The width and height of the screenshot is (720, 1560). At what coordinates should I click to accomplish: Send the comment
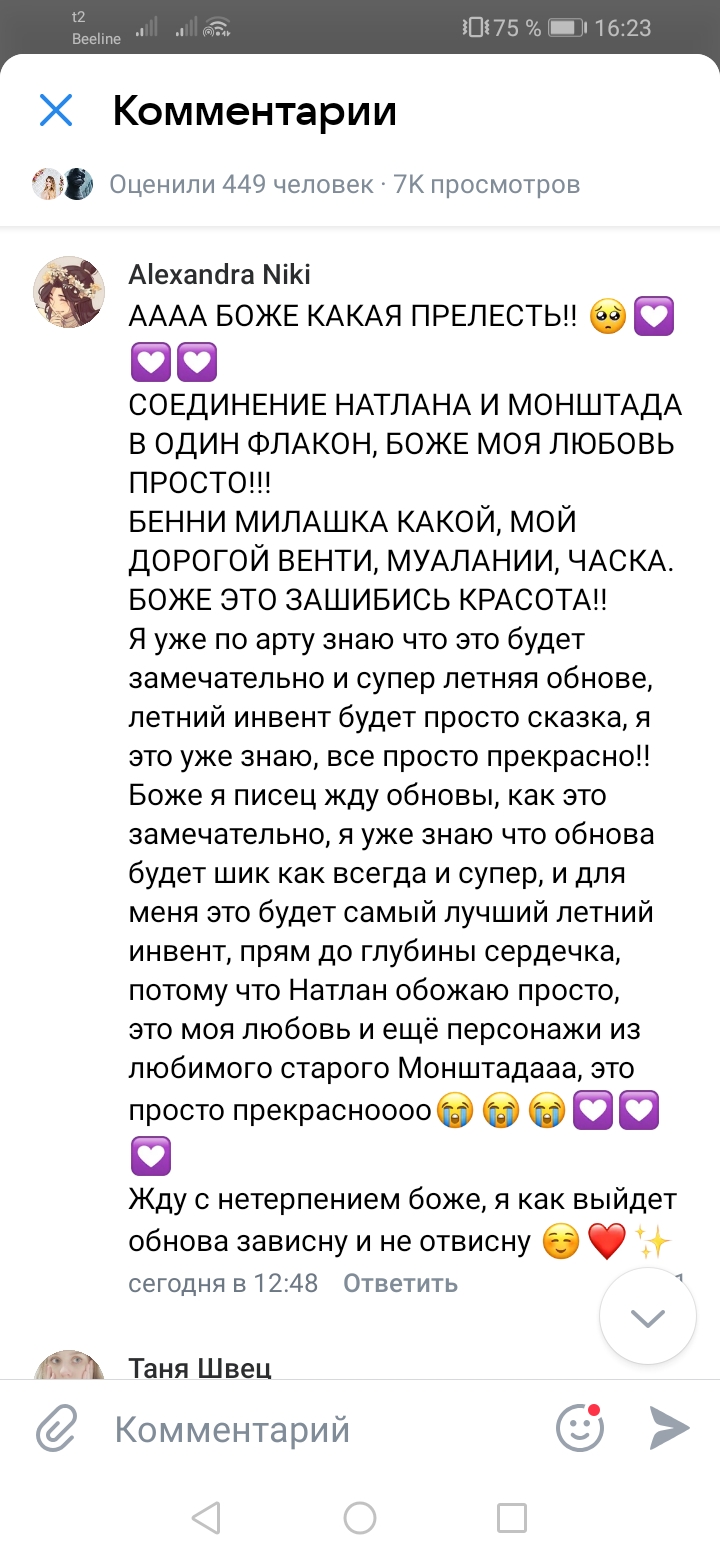pos(669,1428)
